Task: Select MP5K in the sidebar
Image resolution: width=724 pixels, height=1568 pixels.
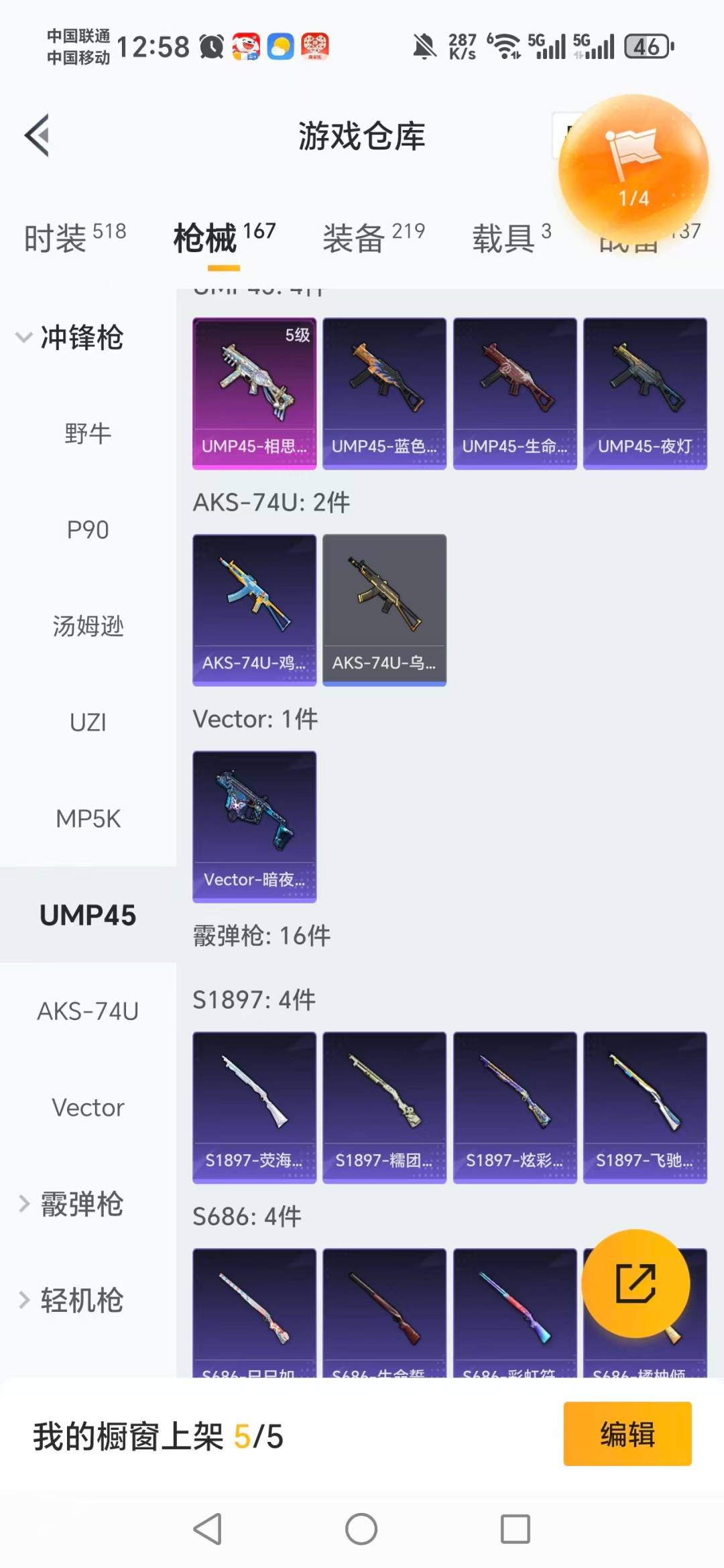Action: (88, 818)
